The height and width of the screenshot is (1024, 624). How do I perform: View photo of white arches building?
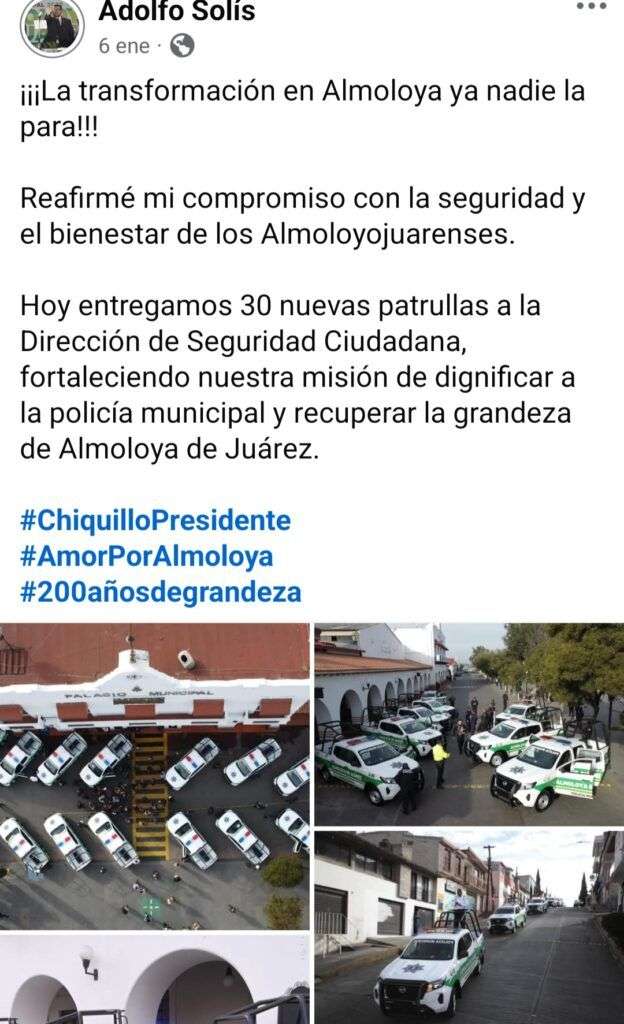point(154,980)
